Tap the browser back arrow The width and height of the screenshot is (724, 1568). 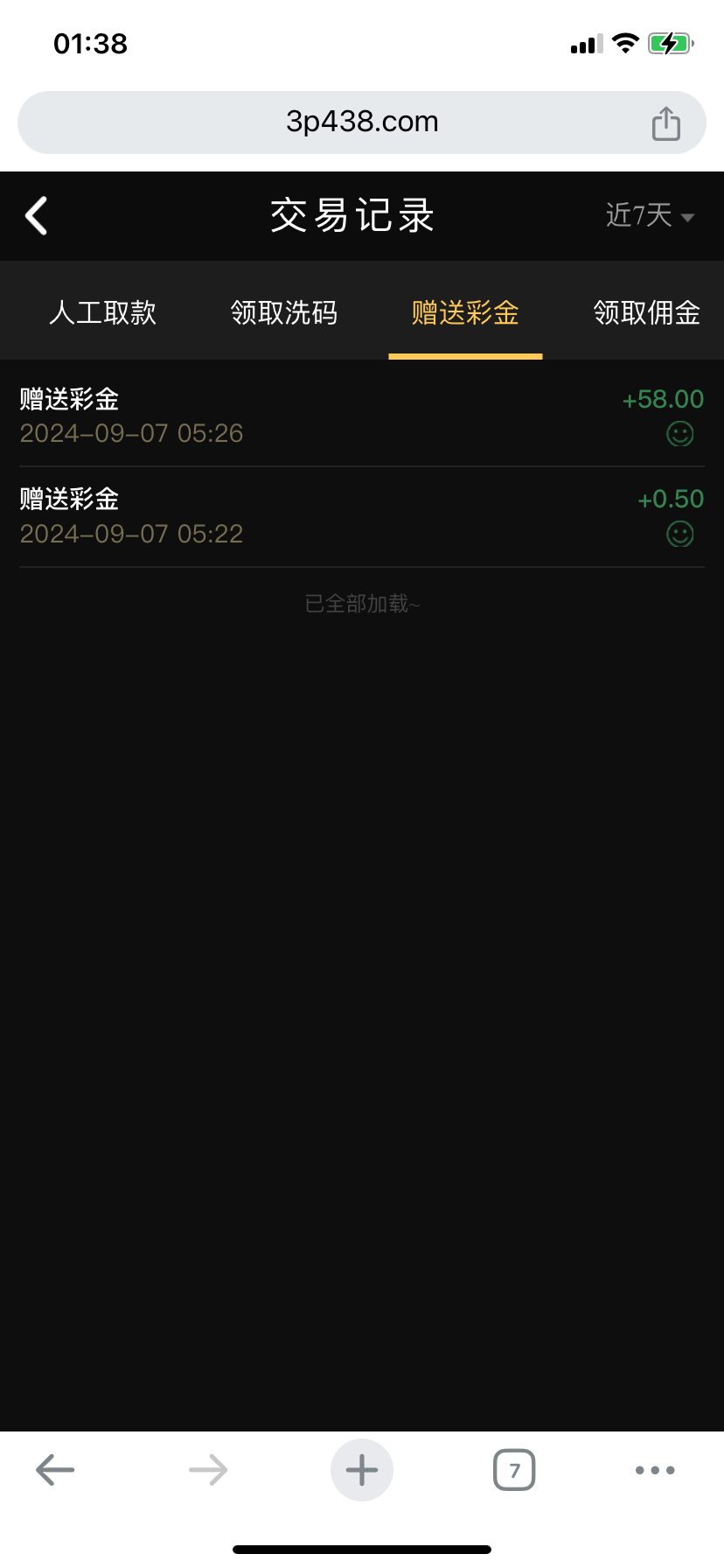[54, 1469]
